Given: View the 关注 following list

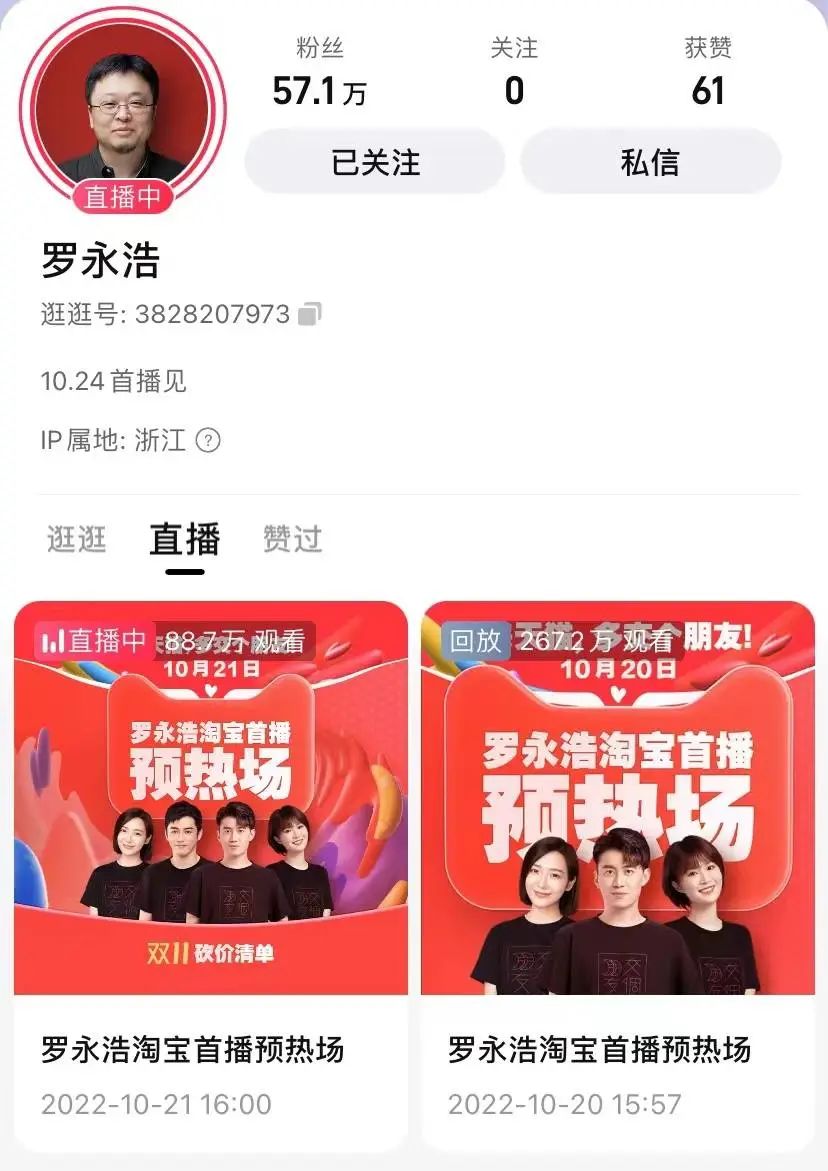Looking at the screenshot, I should [514, 75].
